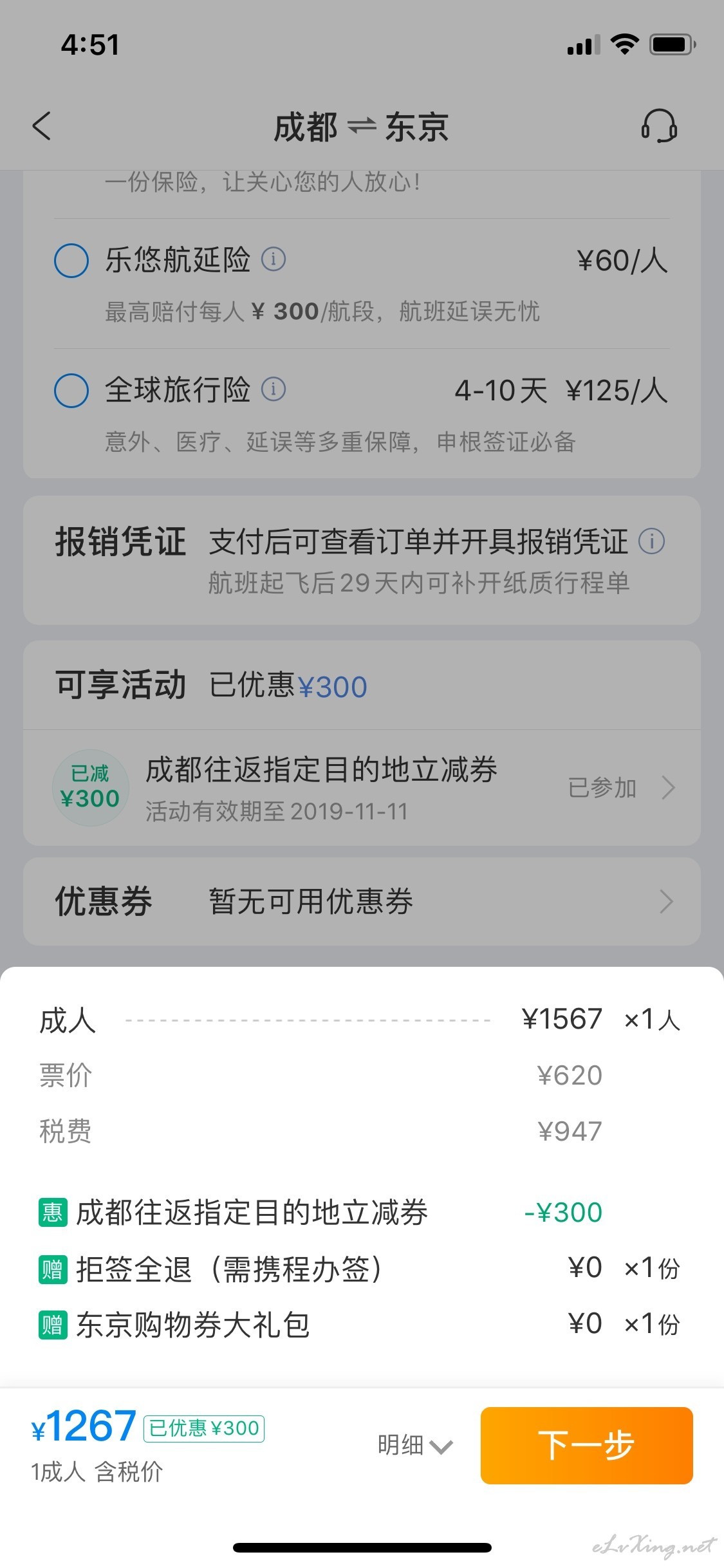724x1568 pixels.
Task: Continue with the 下一步 button
Action: coord(586,1445)
